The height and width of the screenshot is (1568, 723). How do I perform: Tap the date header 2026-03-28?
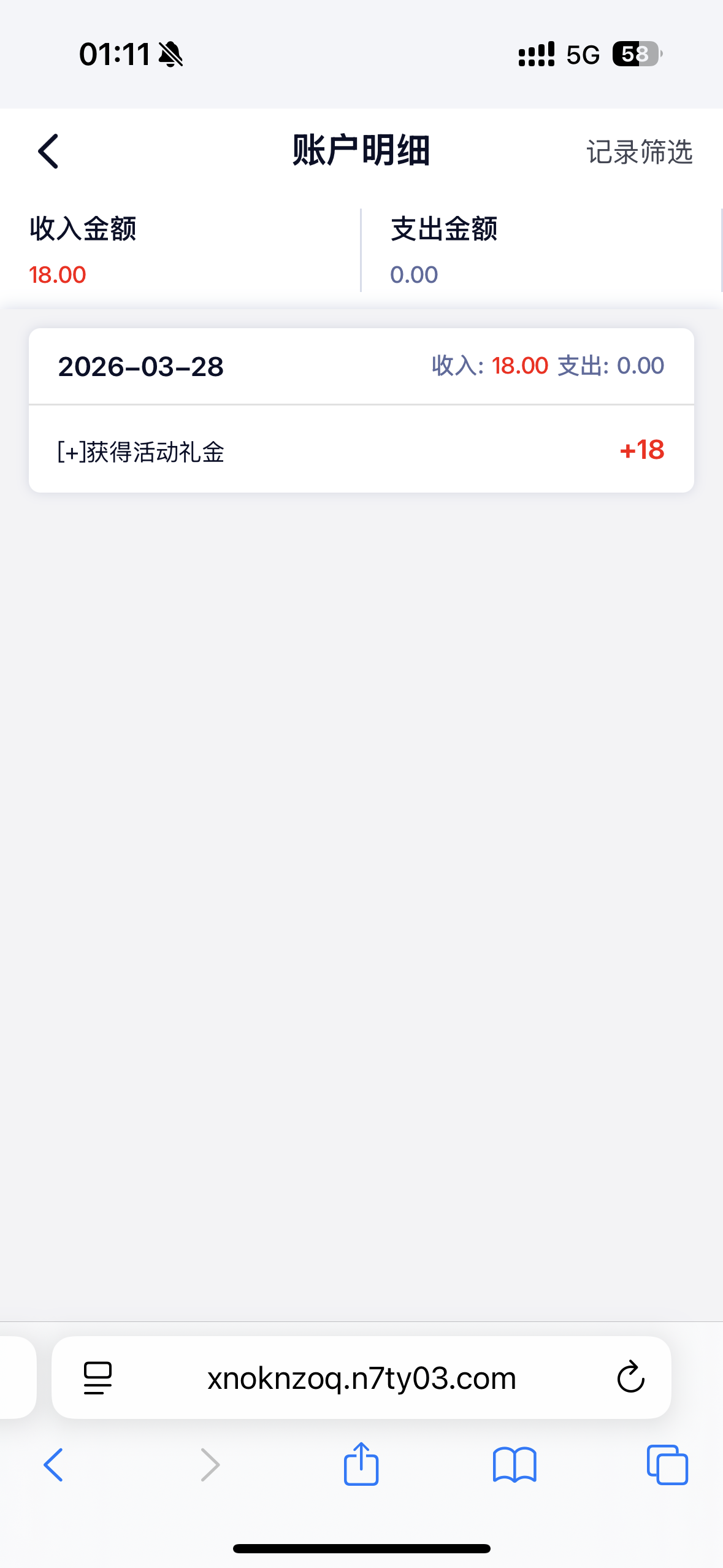141,366
